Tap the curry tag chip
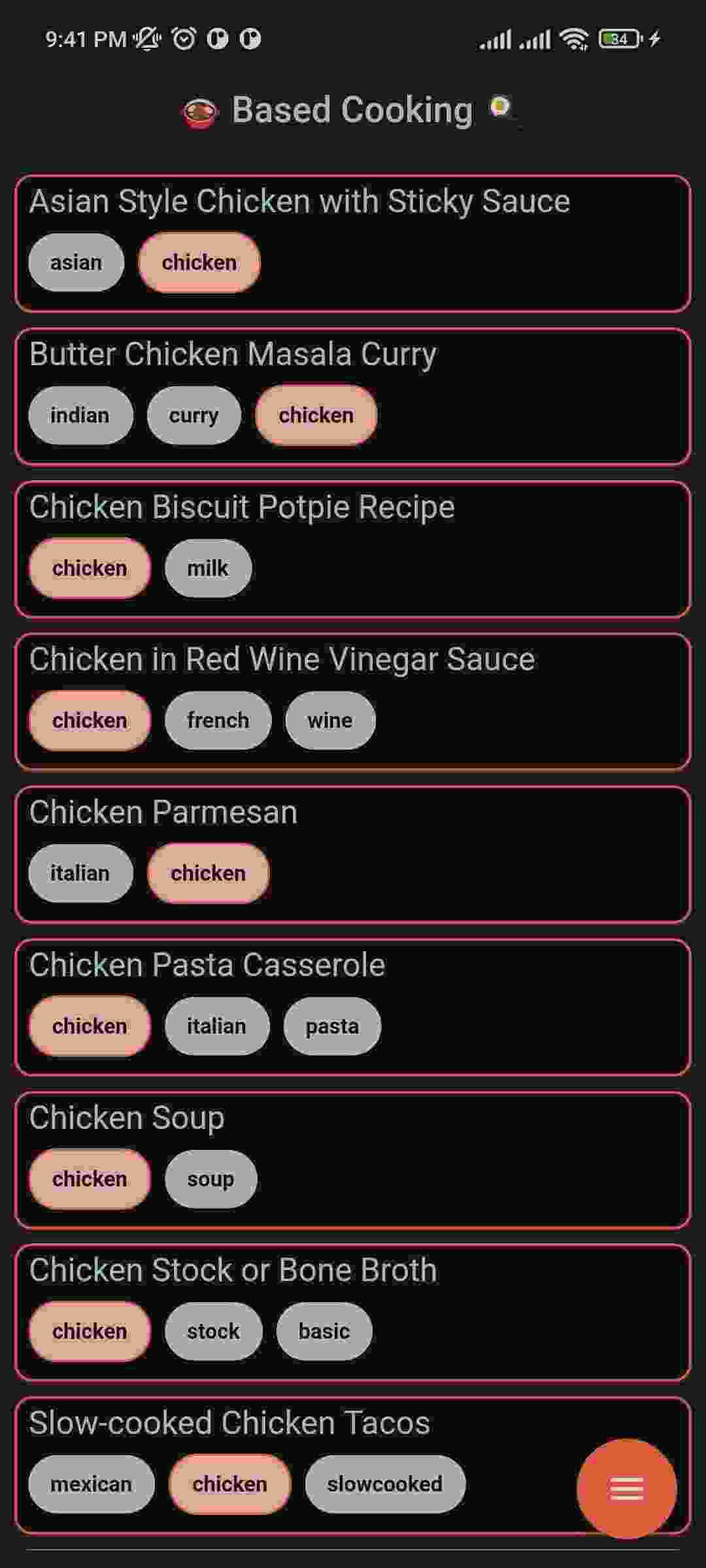706x1568 pixels. (x=193, y=416)
